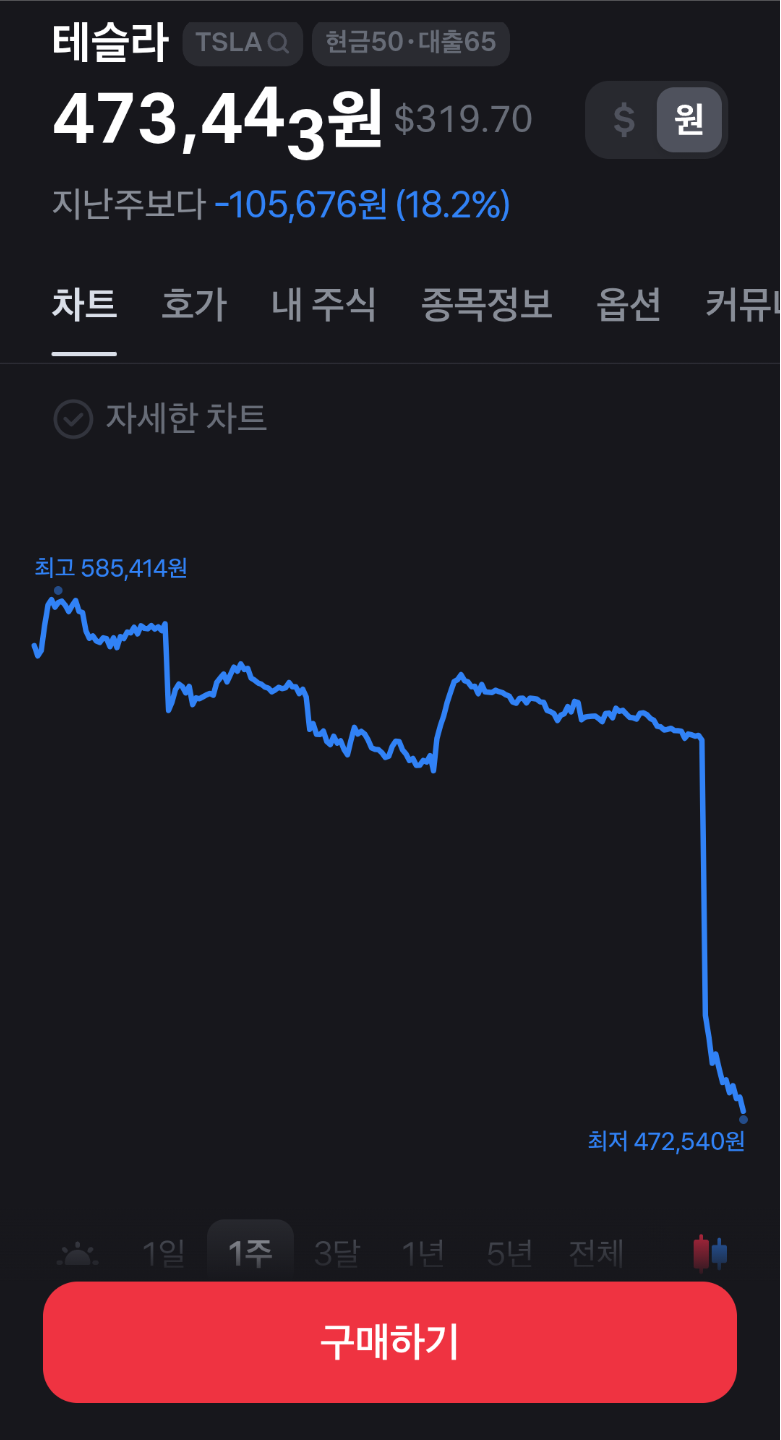Keep the 1주 range selected

click(x=250, y=1250)
